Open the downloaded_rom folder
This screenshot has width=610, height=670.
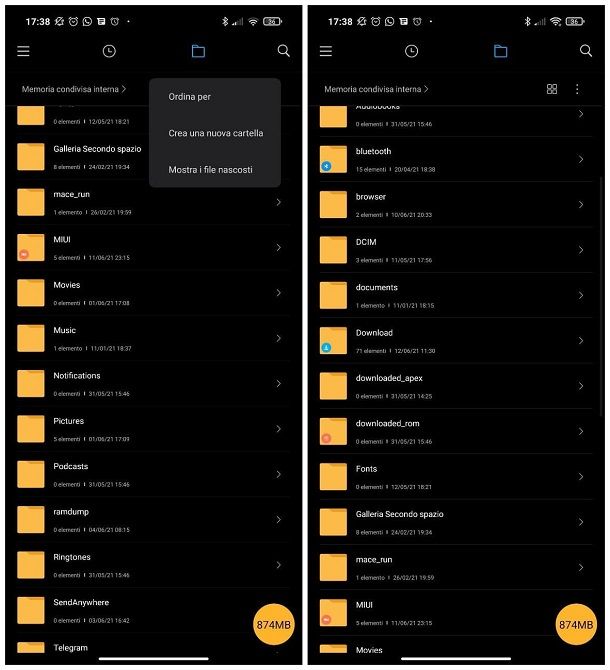452,431
